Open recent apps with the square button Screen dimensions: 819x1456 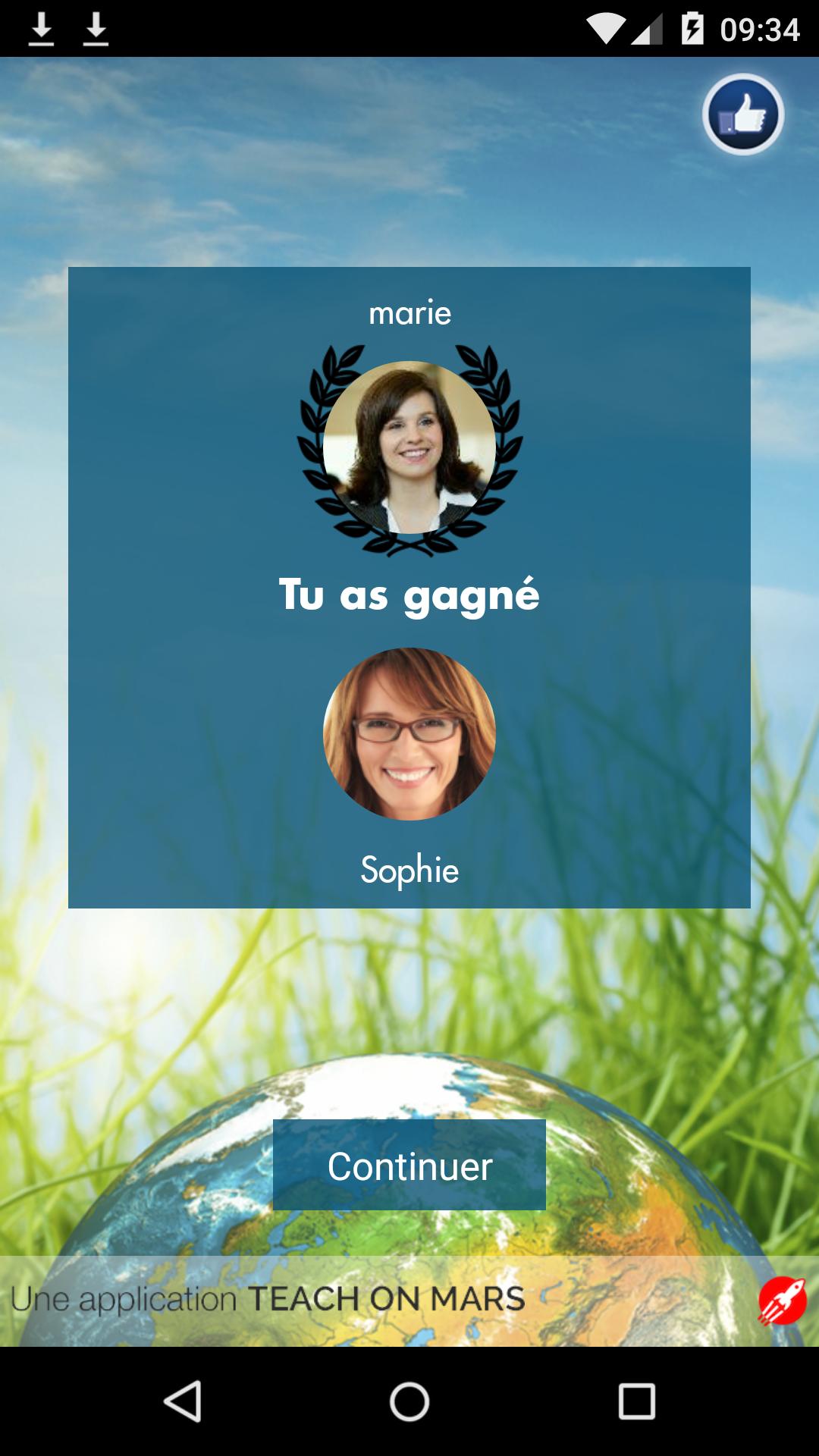(x=634, y=1399)
